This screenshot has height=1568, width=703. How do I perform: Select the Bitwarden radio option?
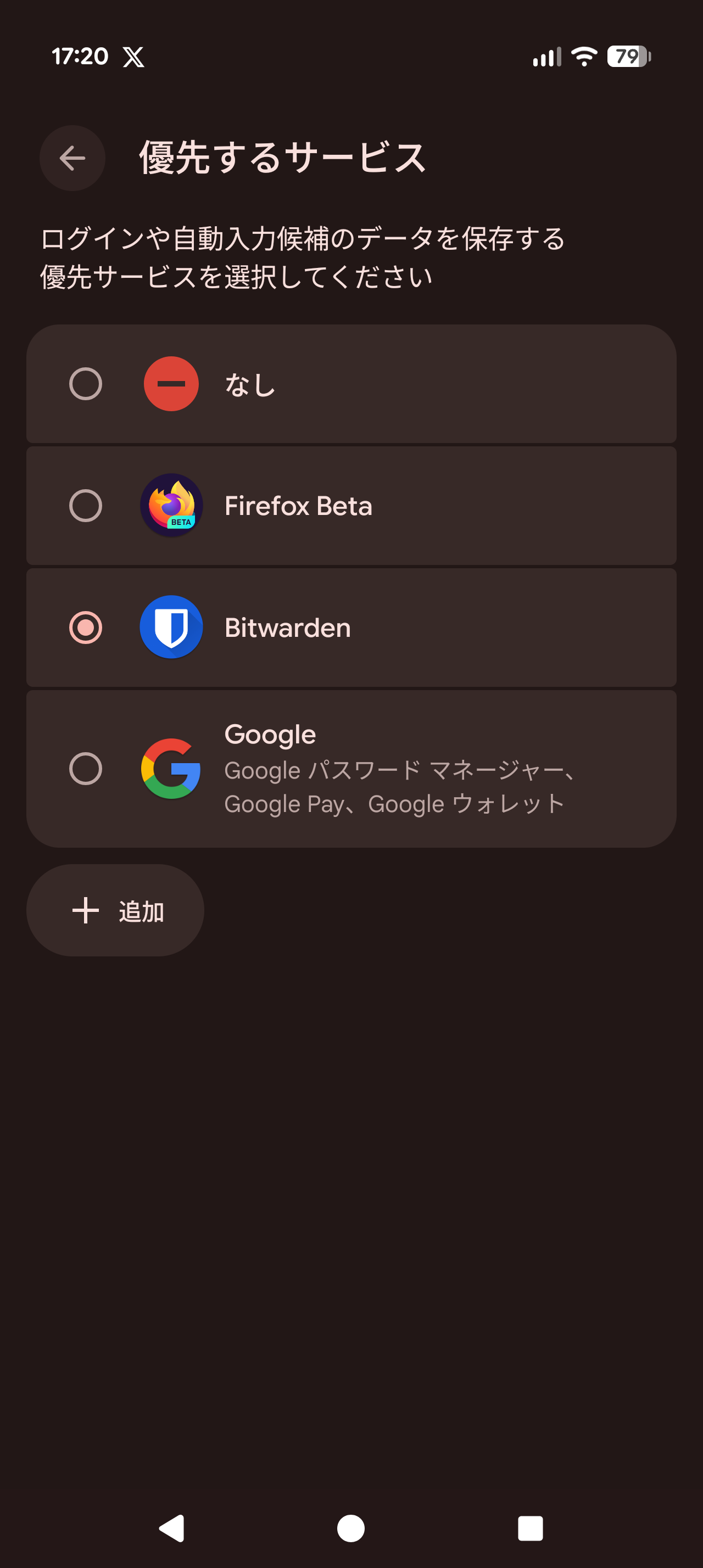(x=86, y=628)
